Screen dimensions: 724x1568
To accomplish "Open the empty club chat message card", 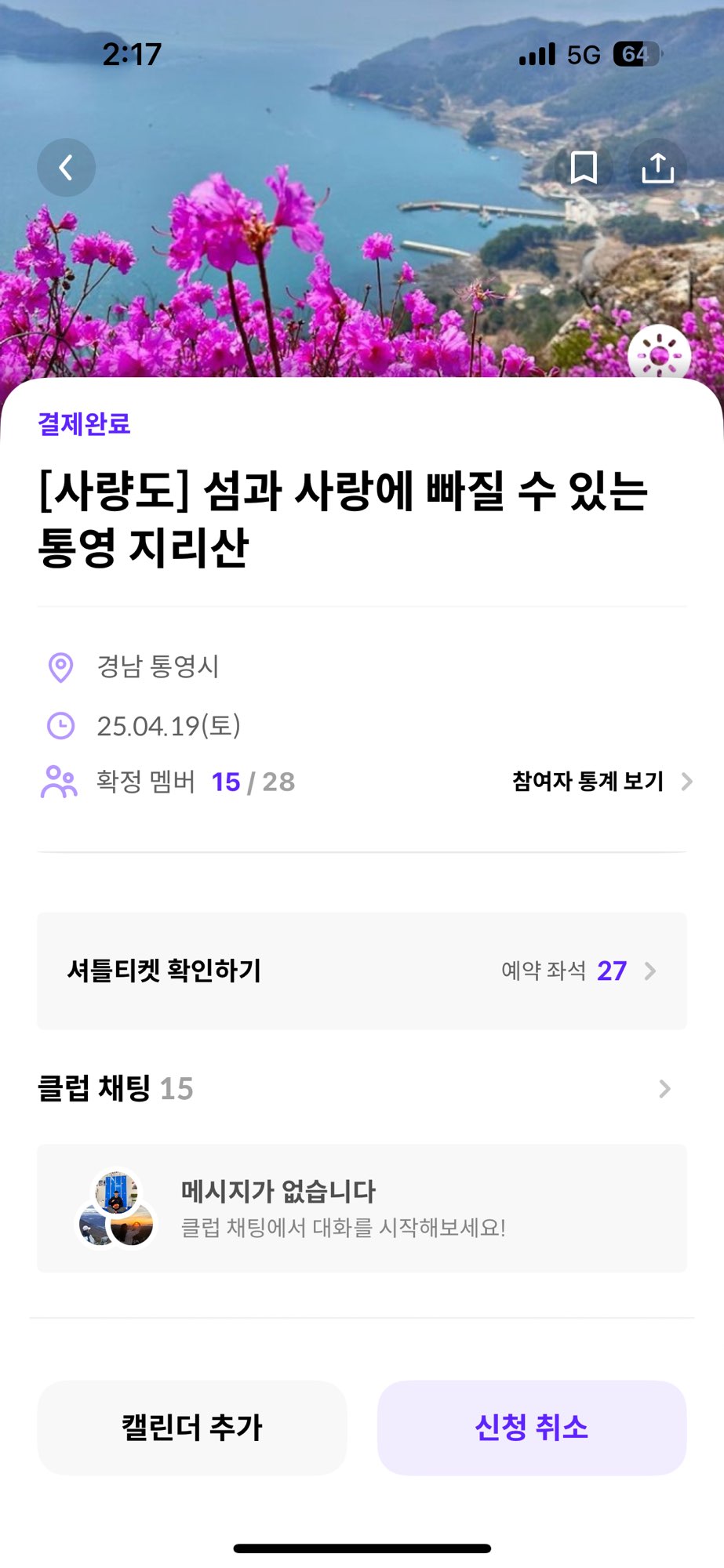I will [x=362, y=1208].
